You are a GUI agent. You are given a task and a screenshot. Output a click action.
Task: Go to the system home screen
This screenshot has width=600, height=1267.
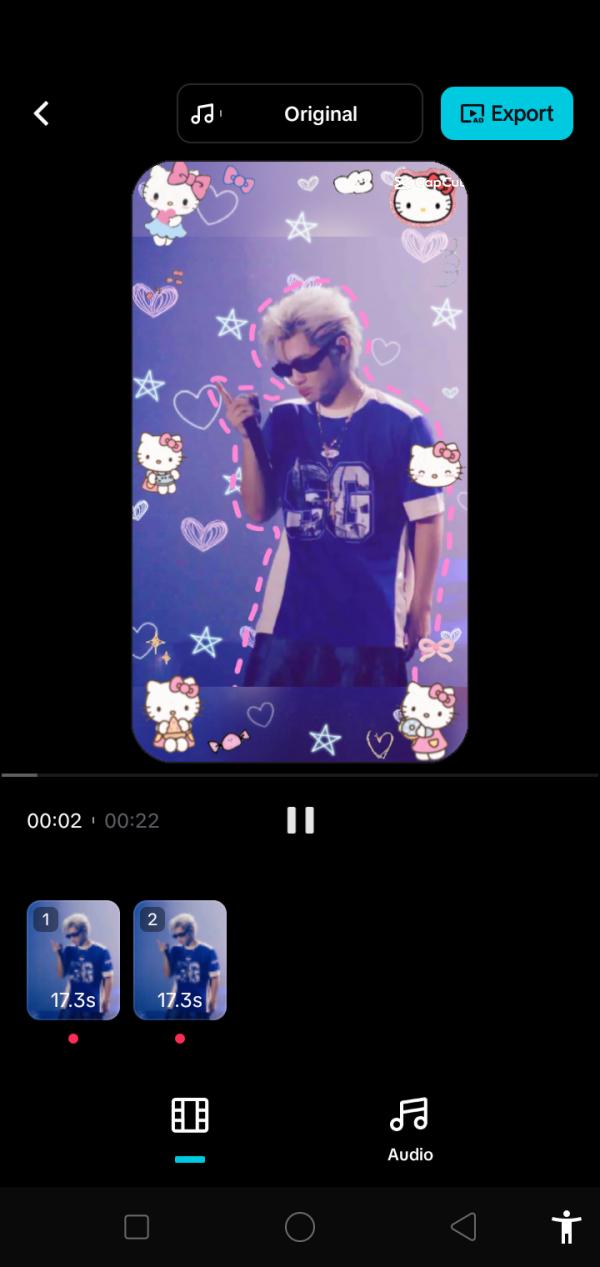300,1227
